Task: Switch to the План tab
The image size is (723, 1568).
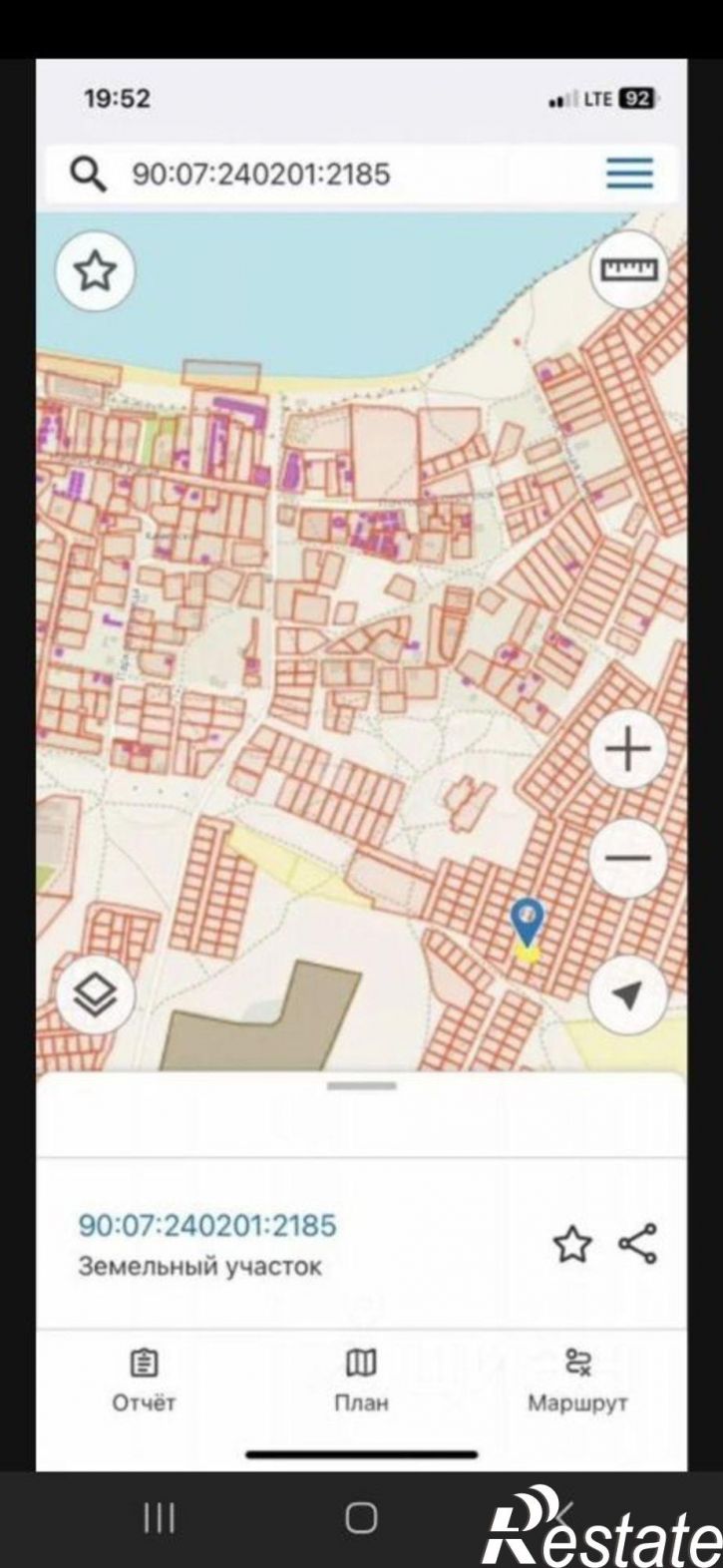Action: (x=361, y=1380)
